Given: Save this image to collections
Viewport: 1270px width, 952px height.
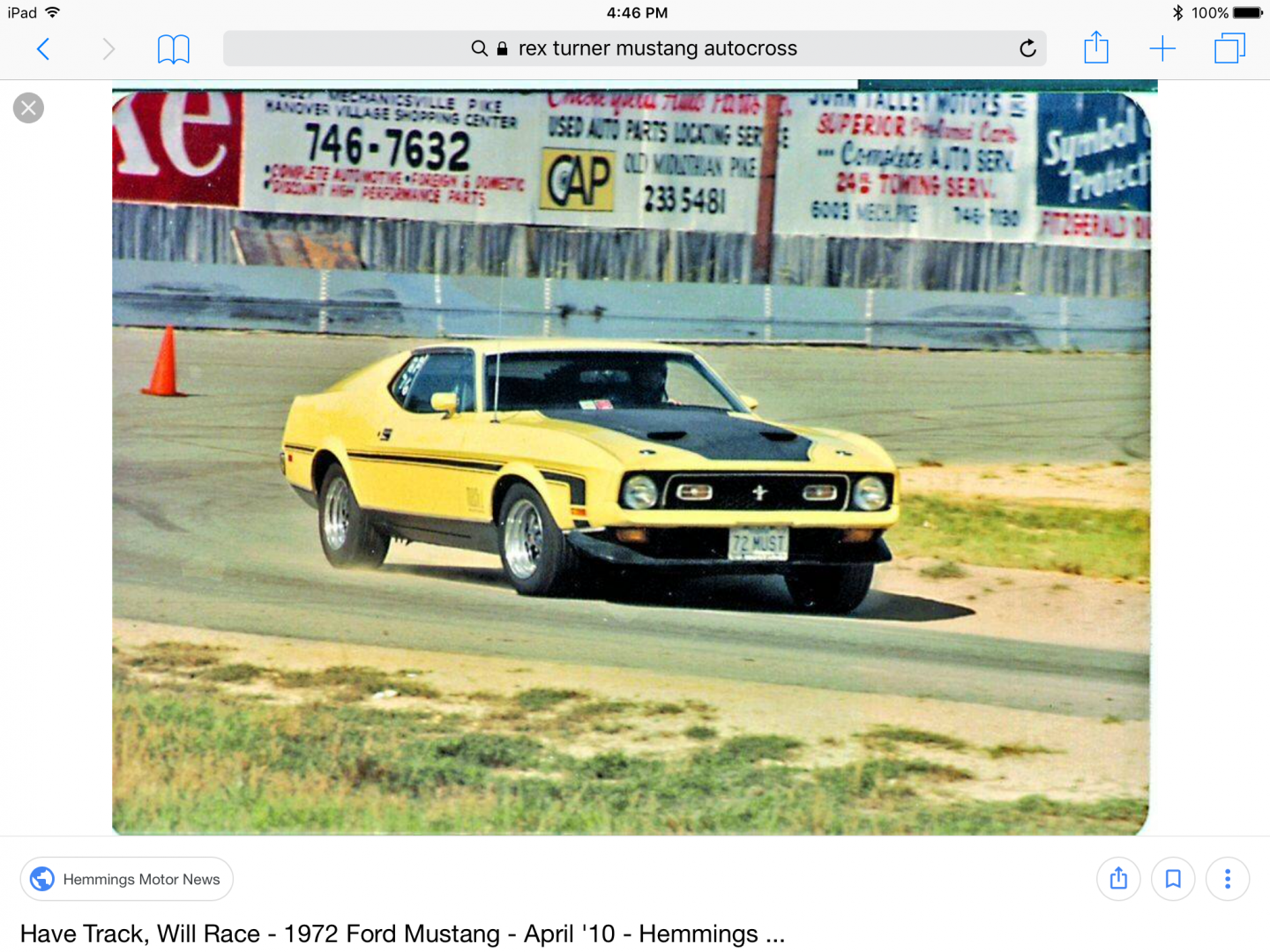Looking at the screenshot, I should [x=1173, y=879].
